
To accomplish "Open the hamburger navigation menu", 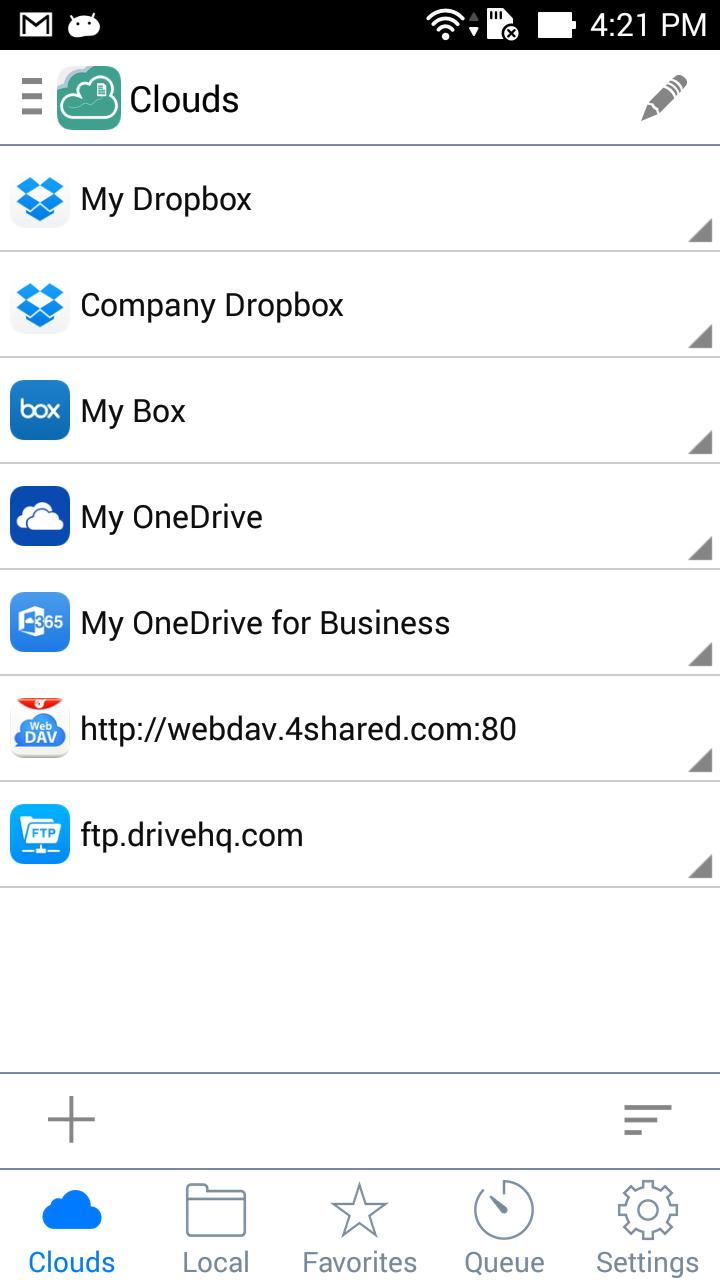I will [x=33, y=97].
